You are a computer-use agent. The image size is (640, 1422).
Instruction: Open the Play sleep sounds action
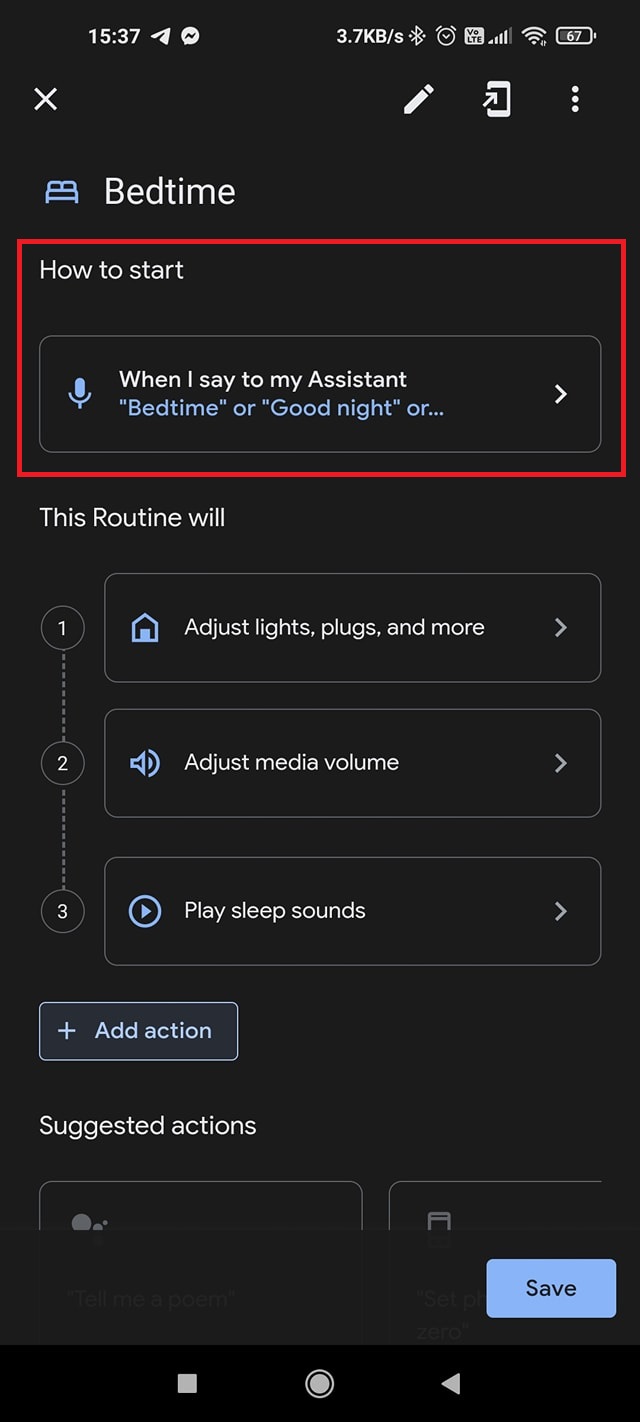click(x=352, y=911)
